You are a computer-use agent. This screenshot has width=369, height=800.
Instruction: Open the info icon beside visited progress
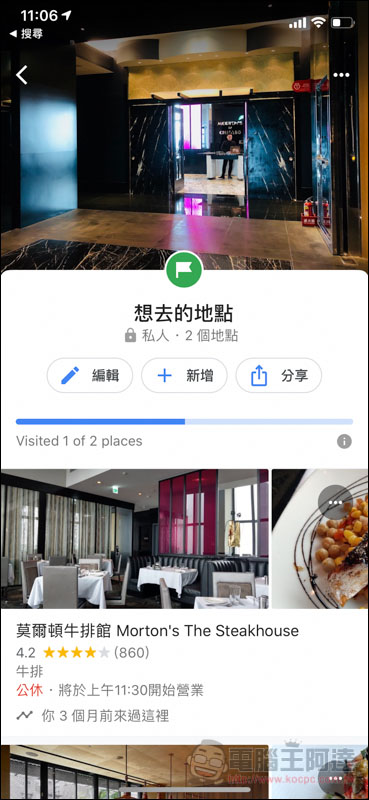(x=345, y=441)
